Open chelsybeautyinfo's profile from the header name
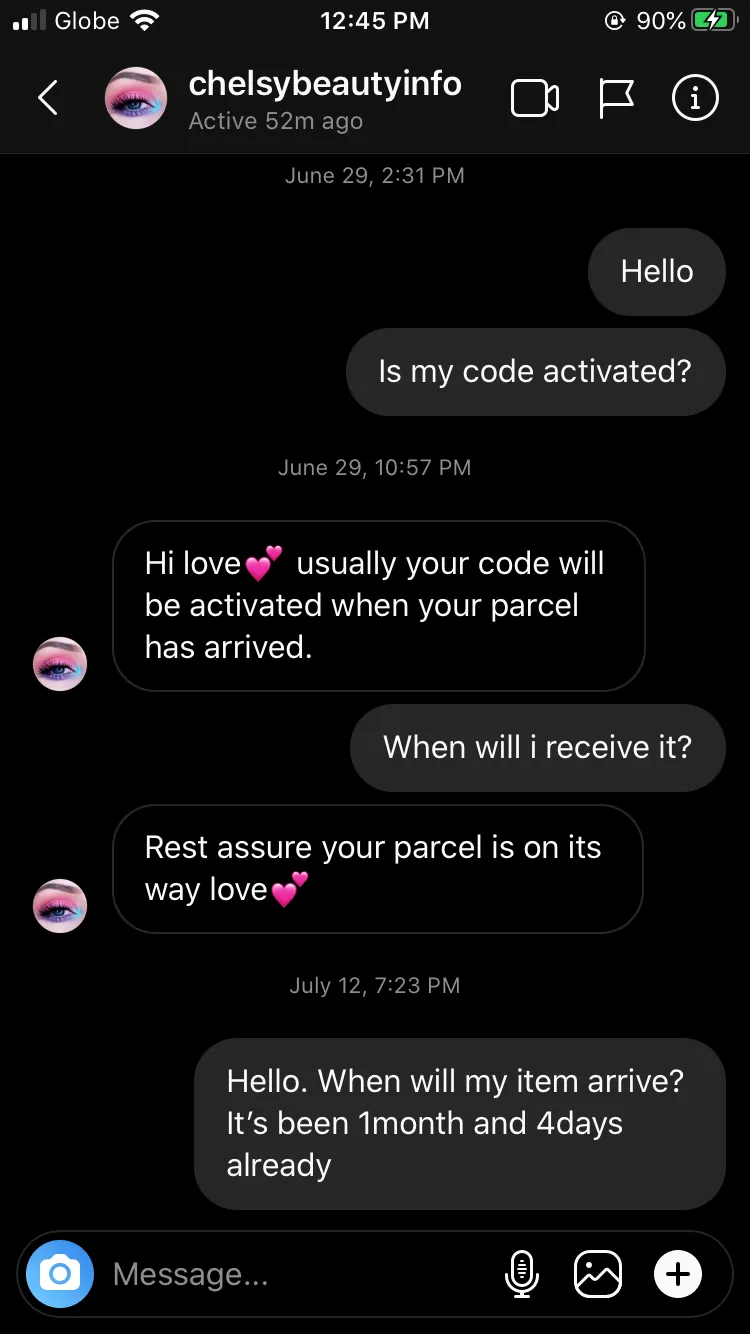 [325, 84]
